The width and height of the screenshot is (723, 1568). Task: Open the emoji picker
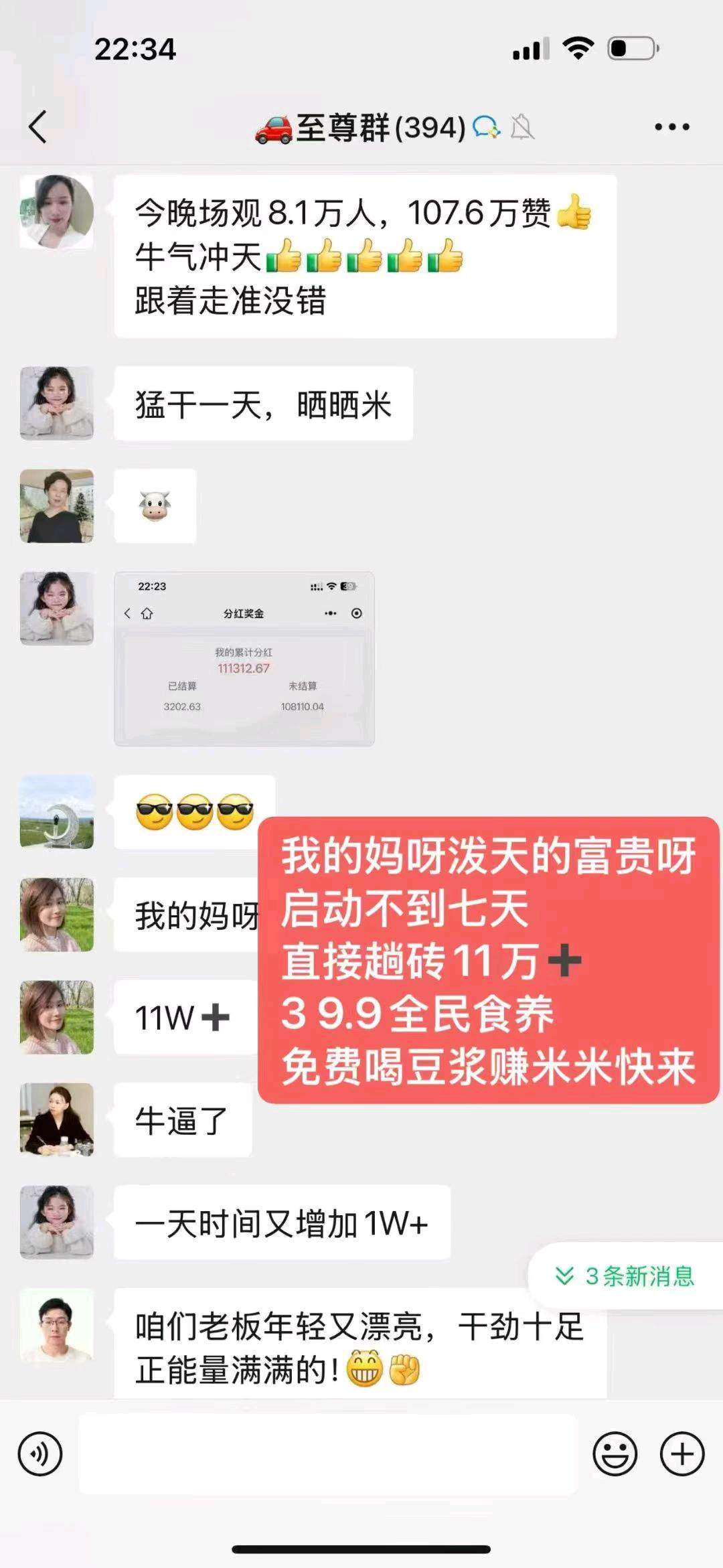coord(615,1454)
